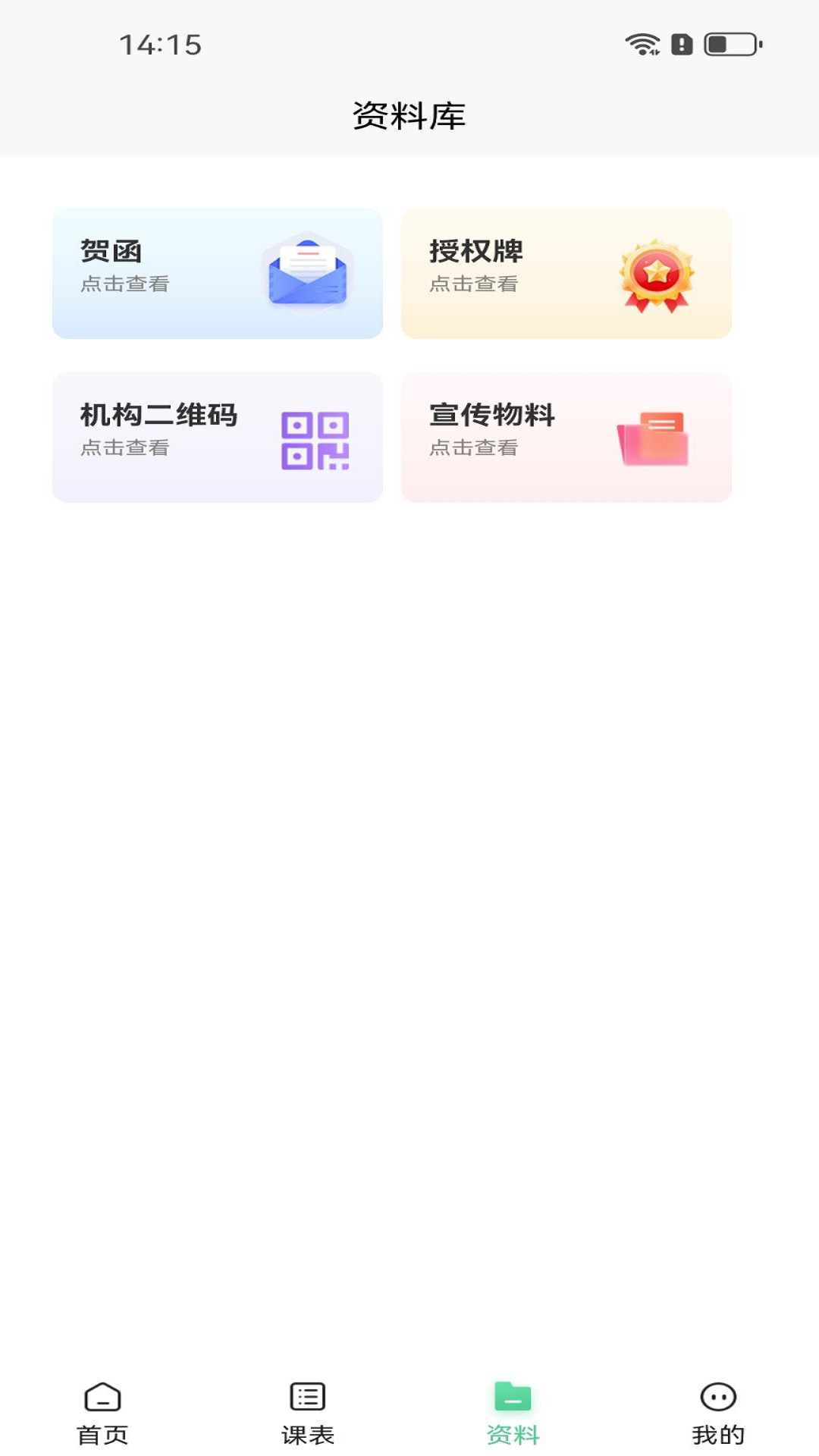Open the 贺函 card
The width and height of the screenshot is (819, 1456).
217,273
